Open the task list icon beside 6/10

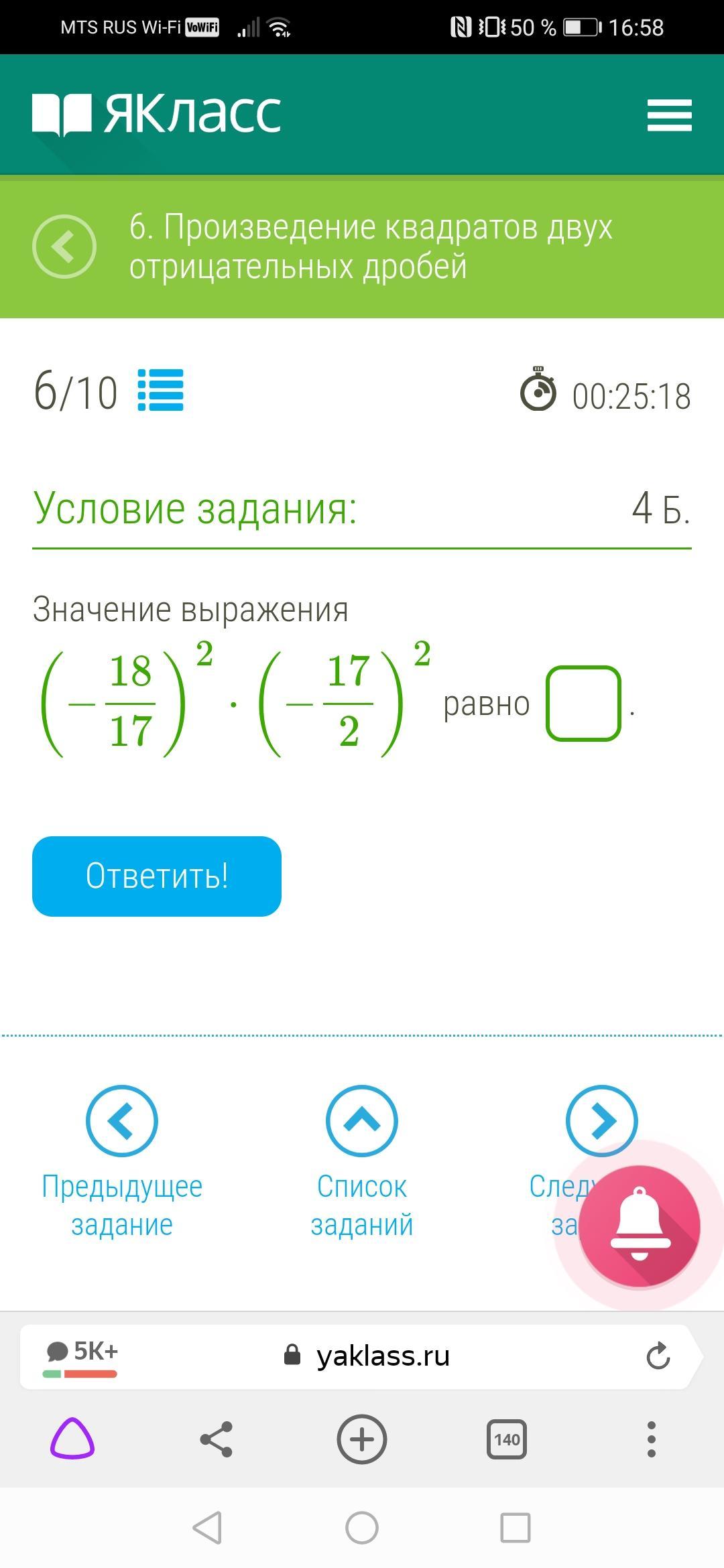160,390
